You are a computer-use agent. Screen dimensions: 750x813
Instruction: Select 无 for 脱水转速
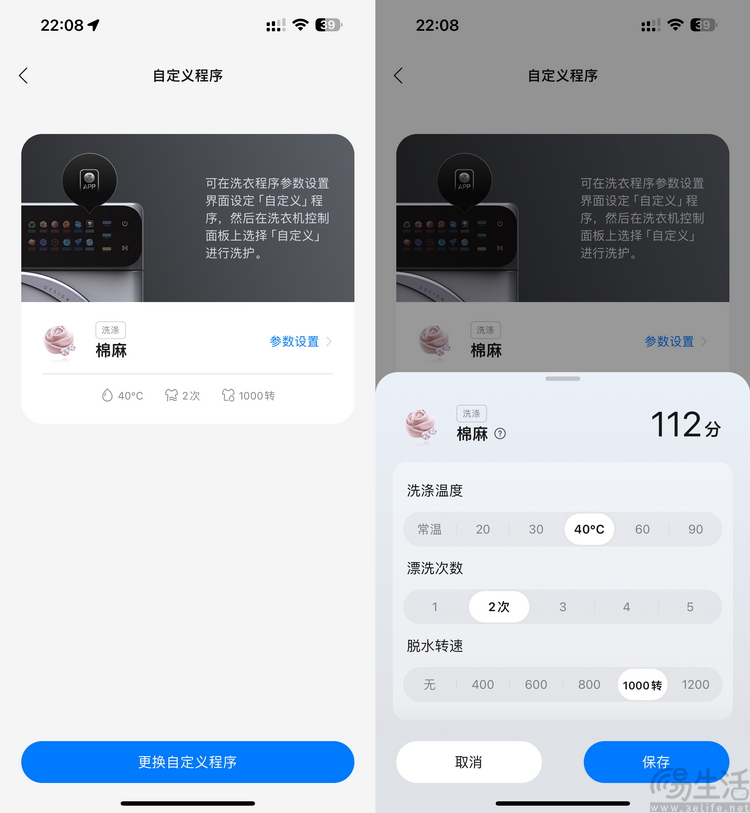point(430,685)
